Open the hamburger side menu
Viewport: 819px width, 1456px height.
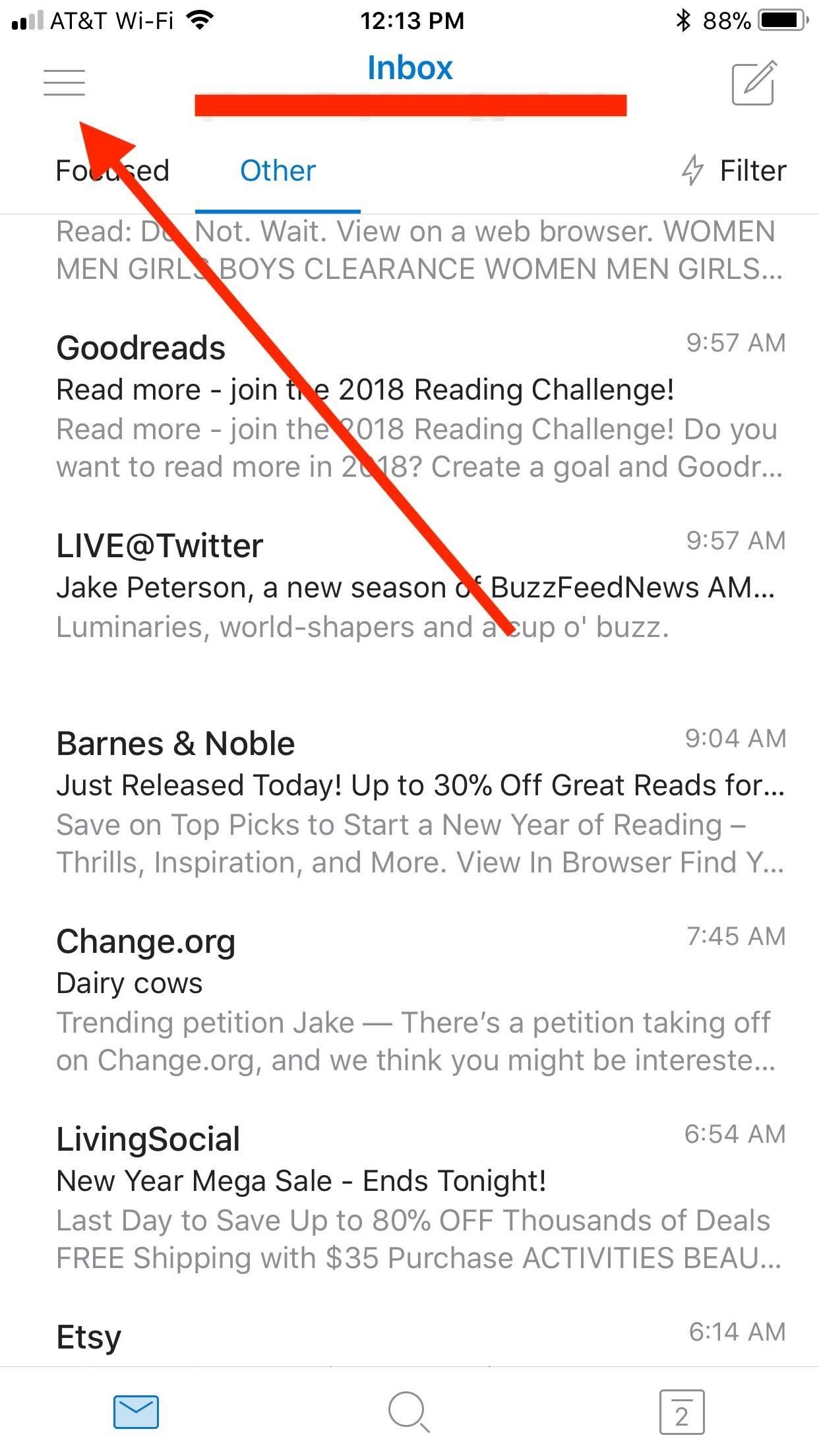coord(64,82)
